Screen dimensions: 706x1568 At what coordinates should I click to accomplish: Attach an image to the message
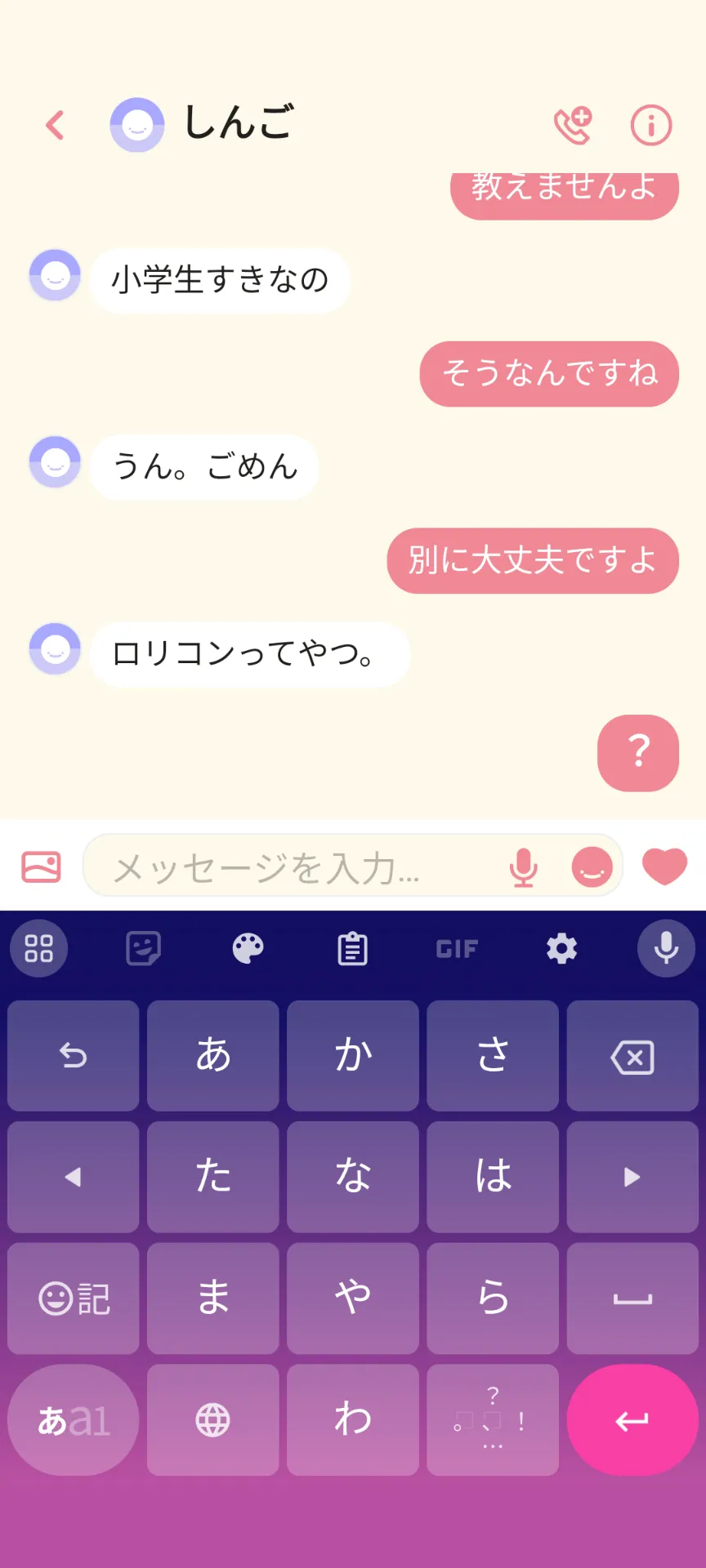41,866
